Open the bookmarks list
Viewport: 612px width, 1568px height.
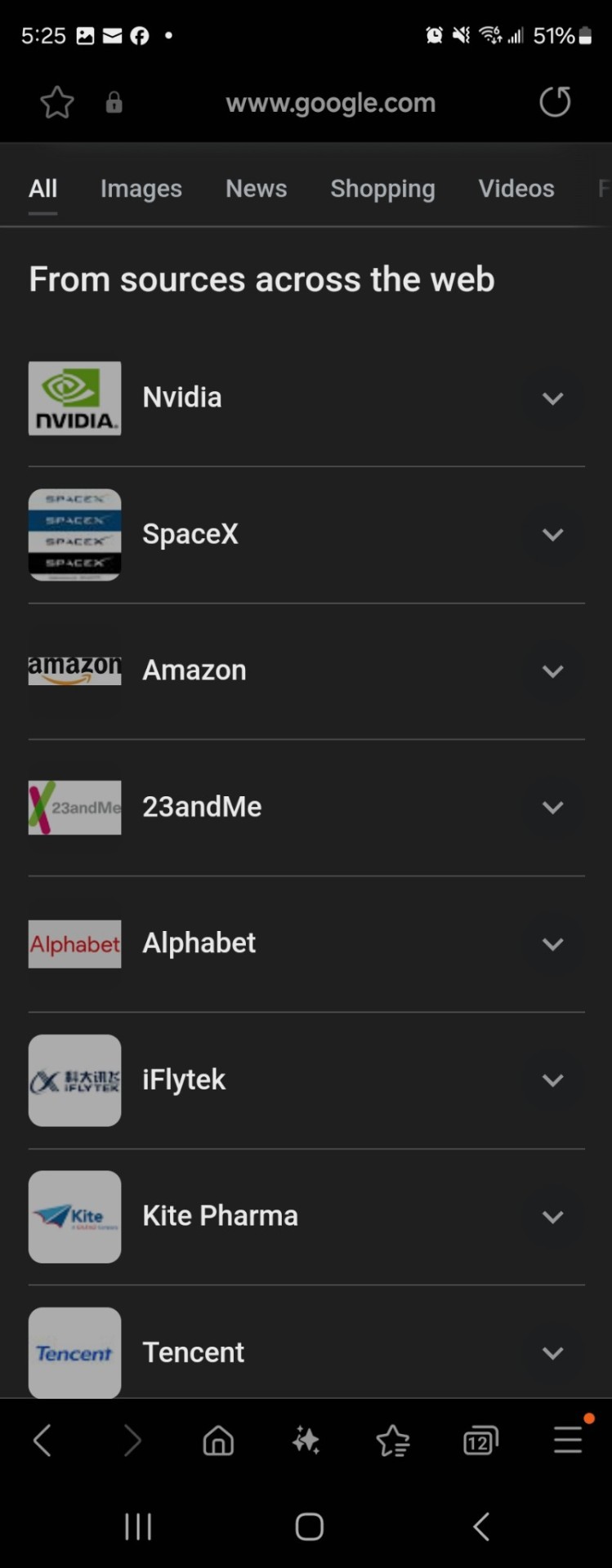(x=393, y=1441)
